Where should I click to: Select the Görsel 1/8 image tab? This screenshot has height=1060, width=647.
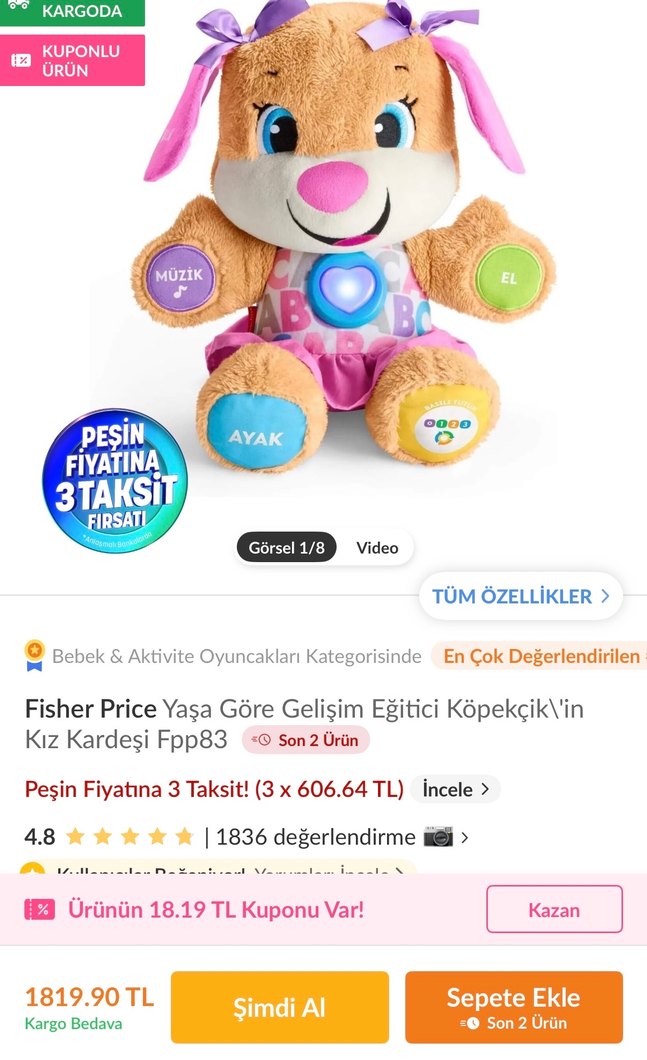click(287, 548)
